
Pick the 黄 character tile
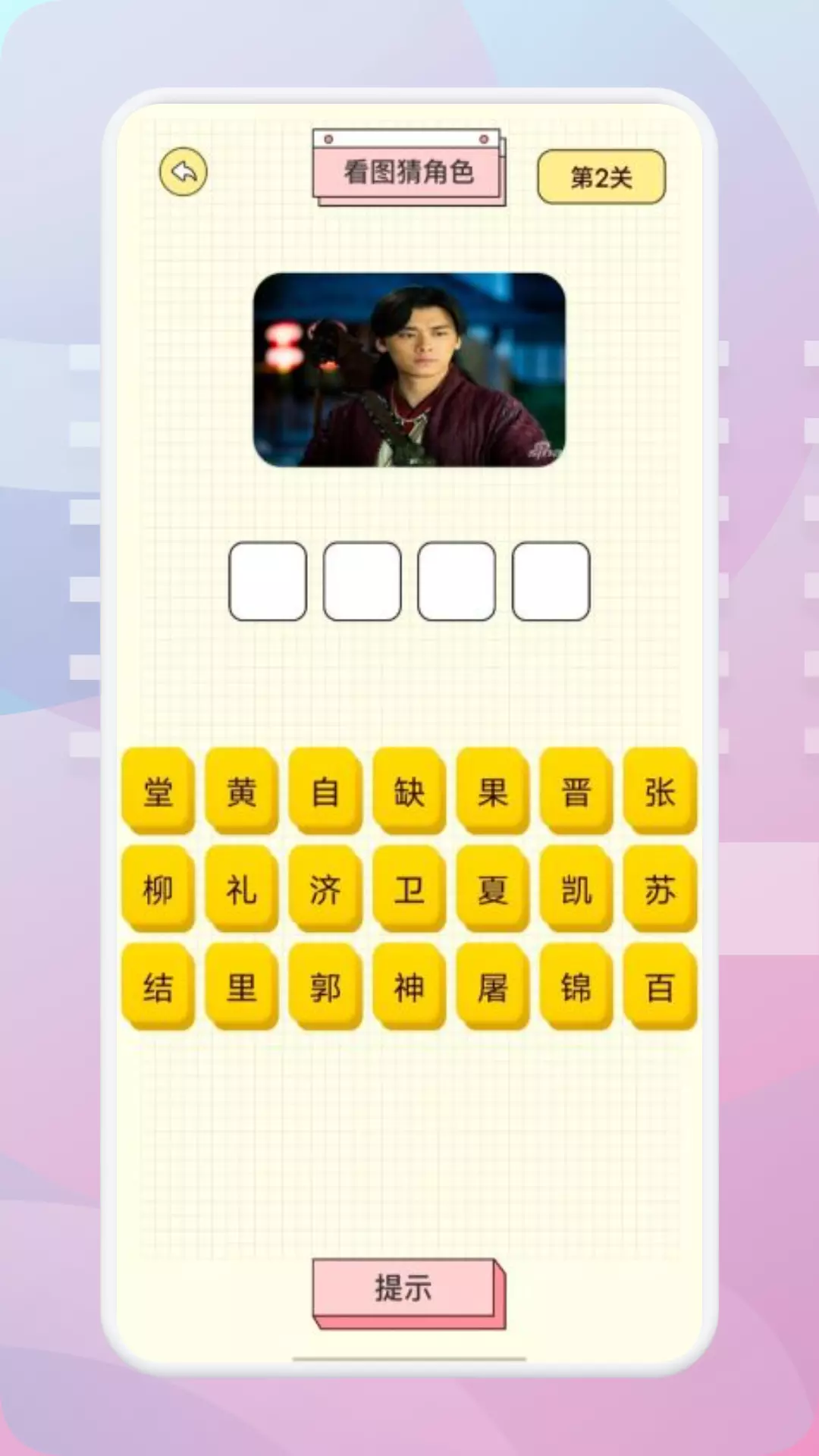[242, 791]
